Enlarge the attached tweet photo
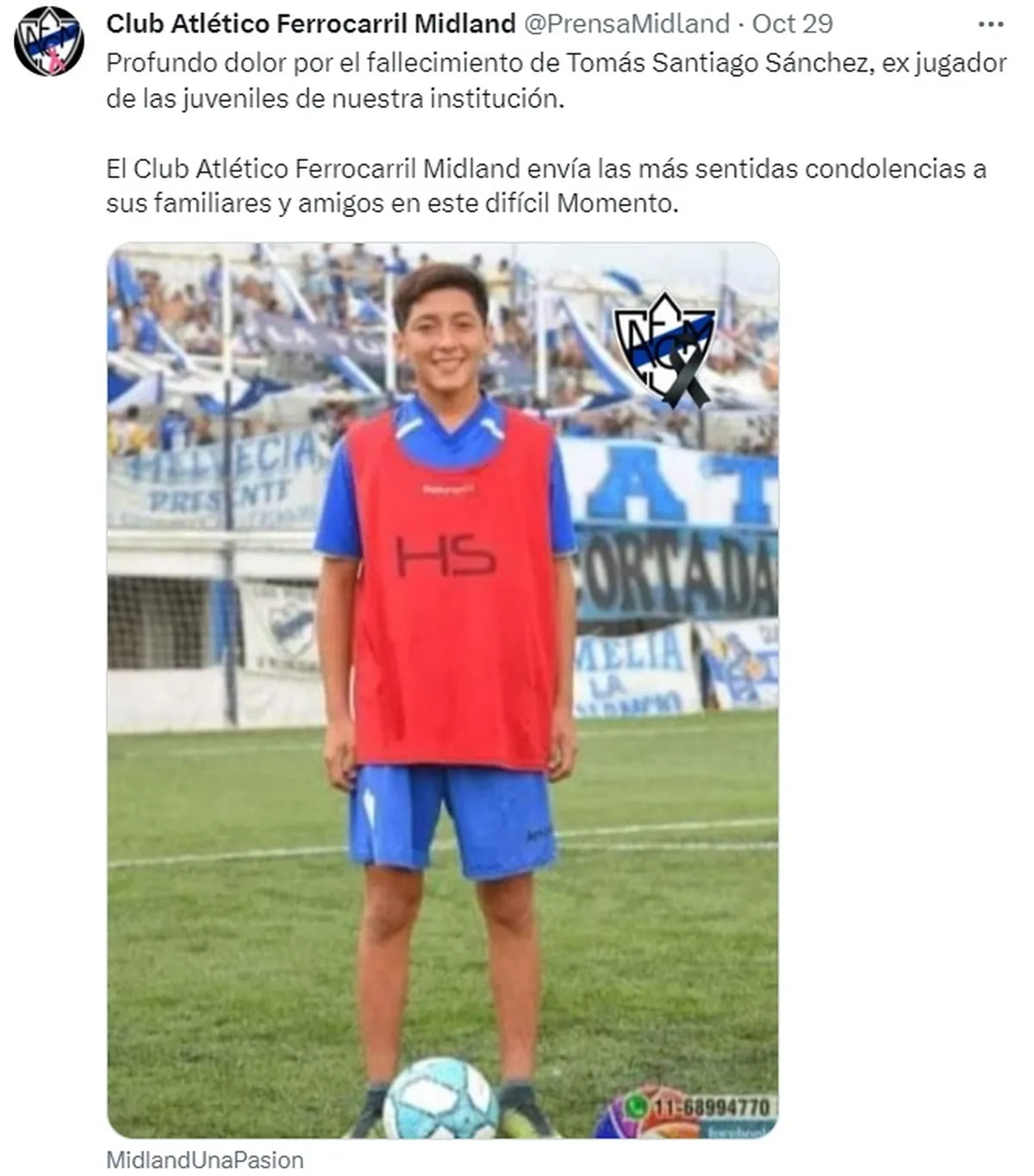This screenshot has height=1176, width=1034. coord(442,689)
